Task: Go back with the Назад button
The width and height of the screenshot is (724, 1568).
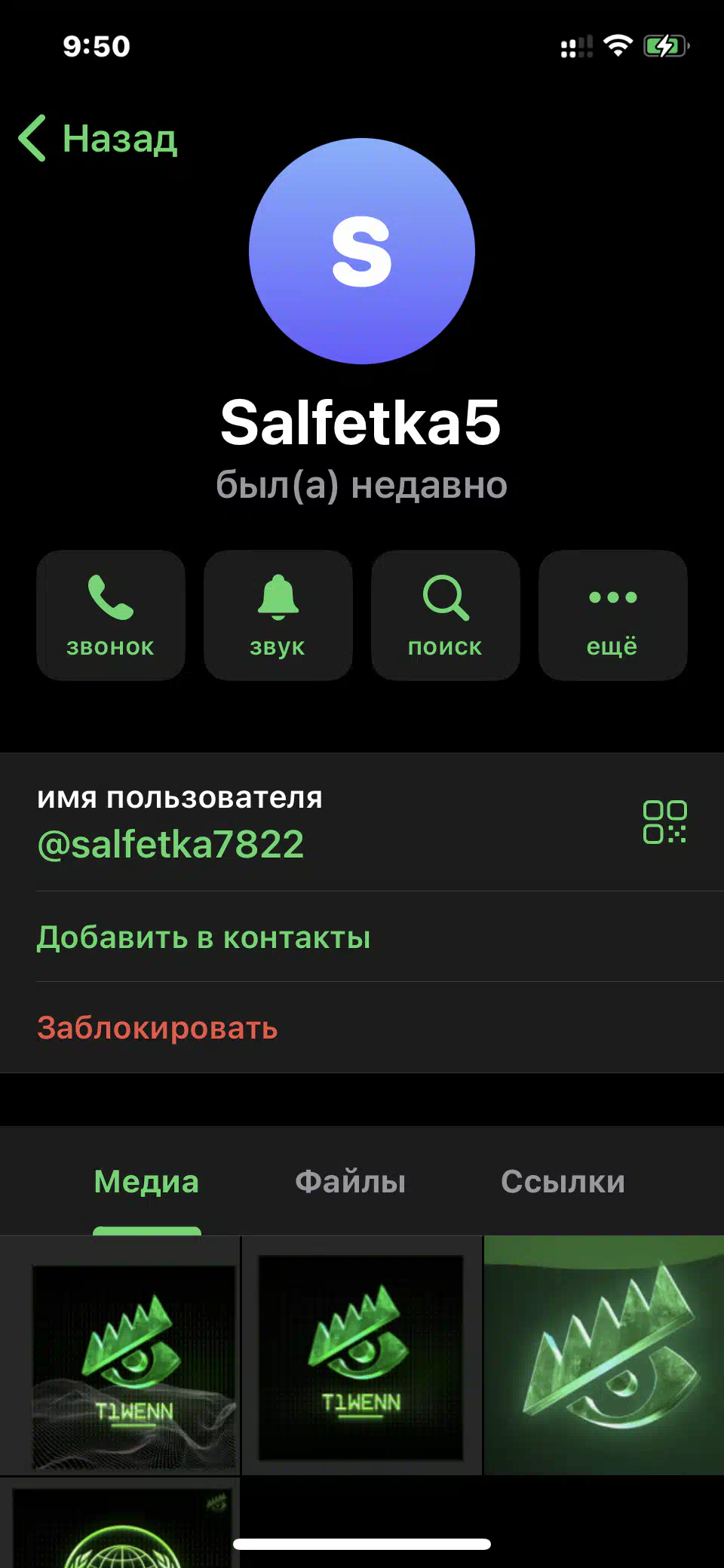Action: (98, 139)
